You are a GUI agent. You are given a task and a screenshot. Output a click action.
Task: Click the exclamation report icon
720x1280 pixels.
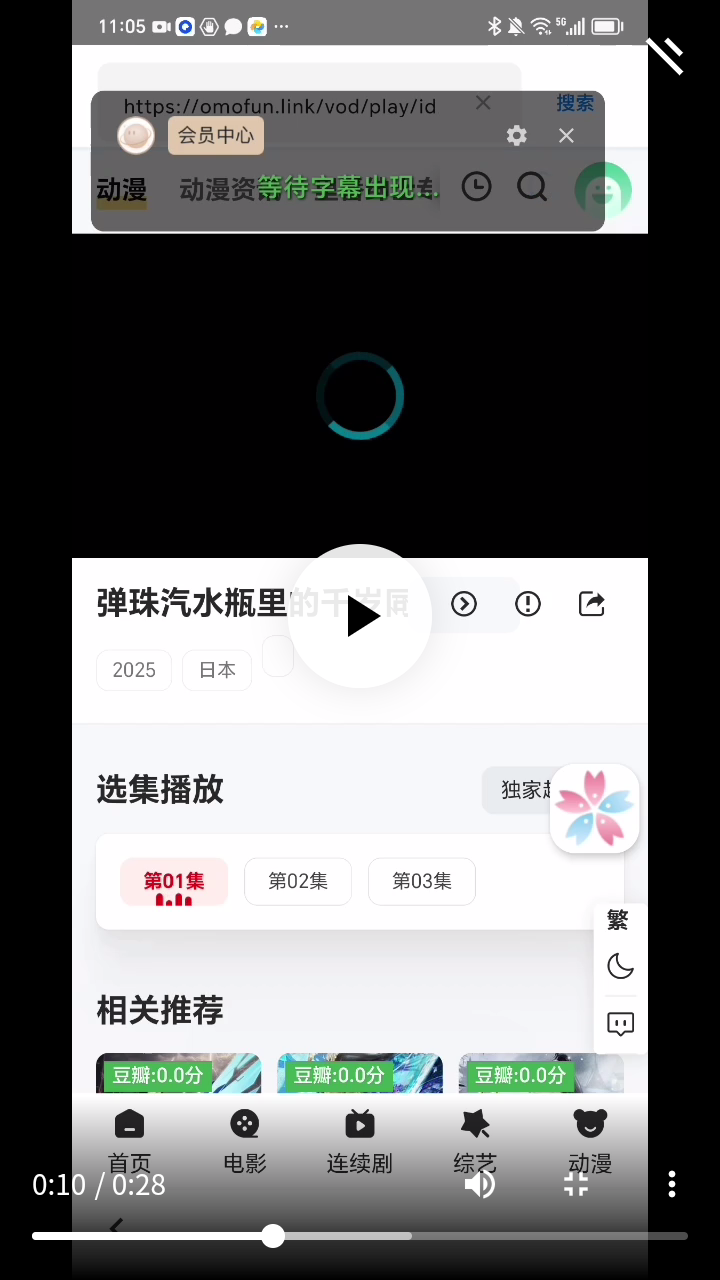527,604
